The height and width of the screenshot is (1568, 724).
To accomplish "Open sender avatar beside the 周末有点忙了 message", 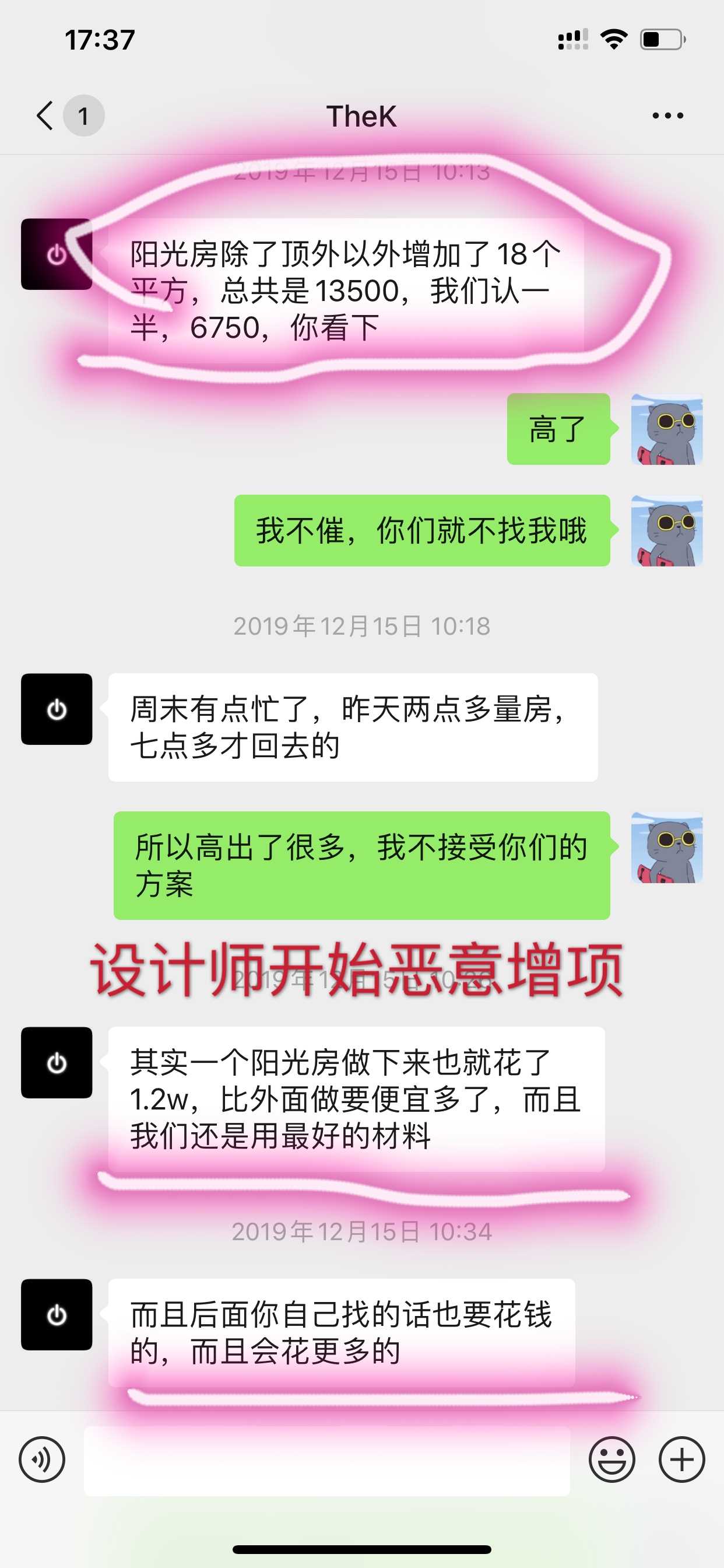I will pyautogui.click(x=57, y=709).
